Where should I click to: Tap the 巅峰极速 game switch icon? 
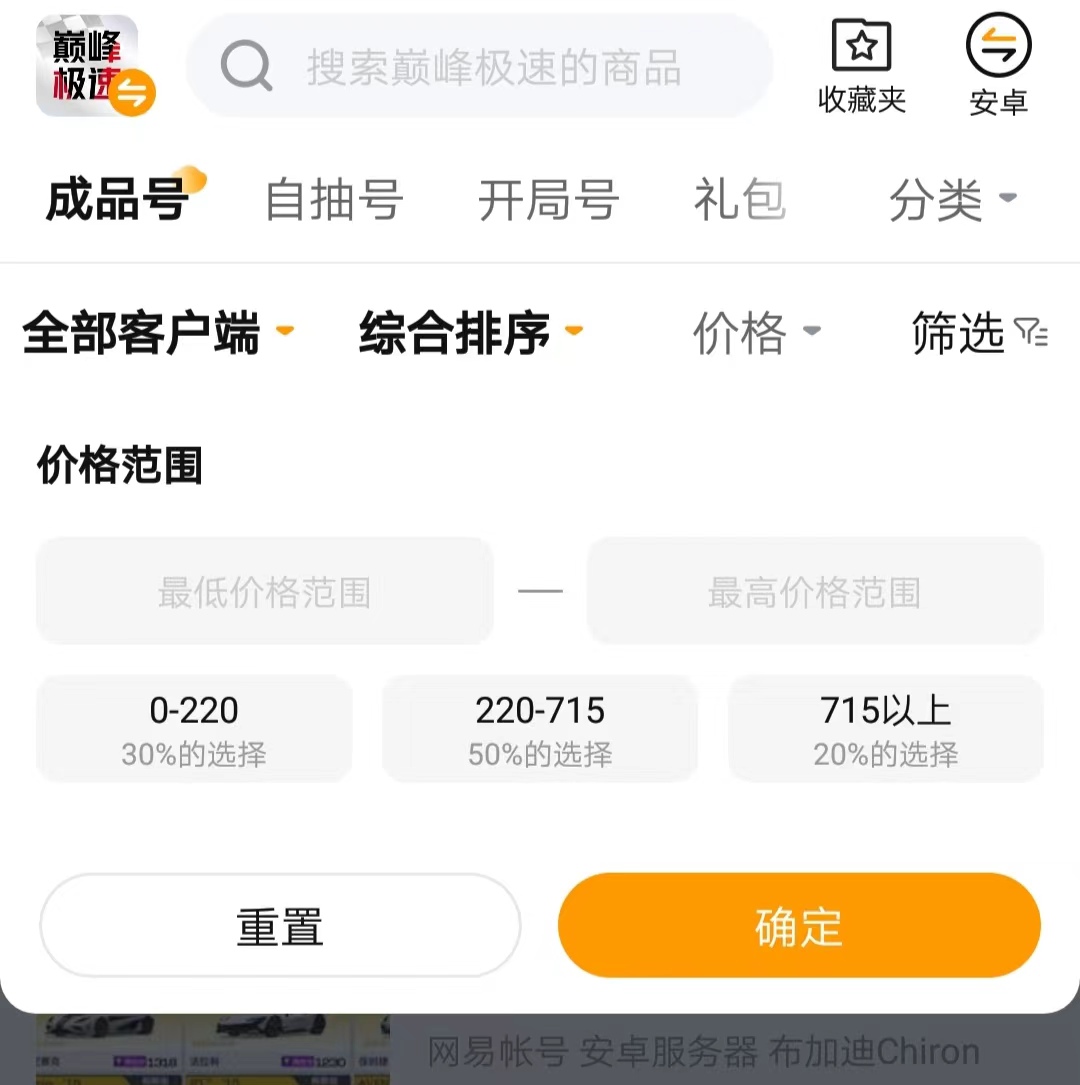[95, 66]
